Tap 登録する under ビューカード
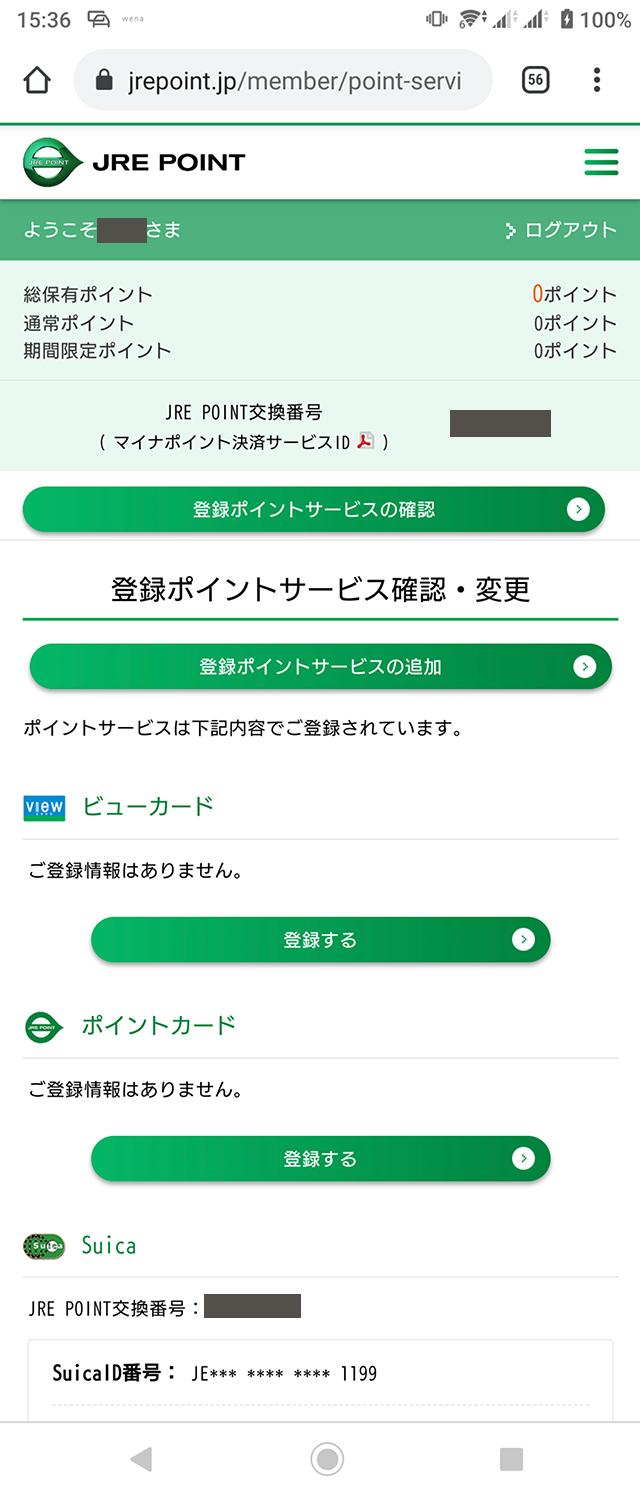Screen dimensions: 640x1495 (x=320, y=940)
